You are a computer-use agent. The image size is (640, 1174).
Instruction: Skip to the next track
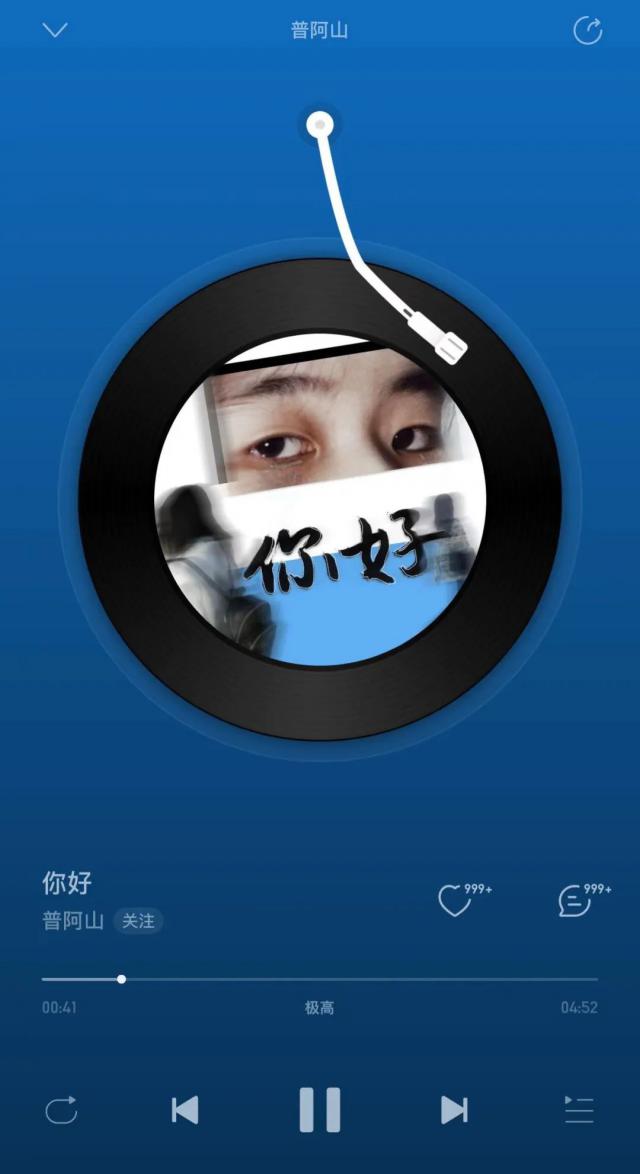point(454,1110)
